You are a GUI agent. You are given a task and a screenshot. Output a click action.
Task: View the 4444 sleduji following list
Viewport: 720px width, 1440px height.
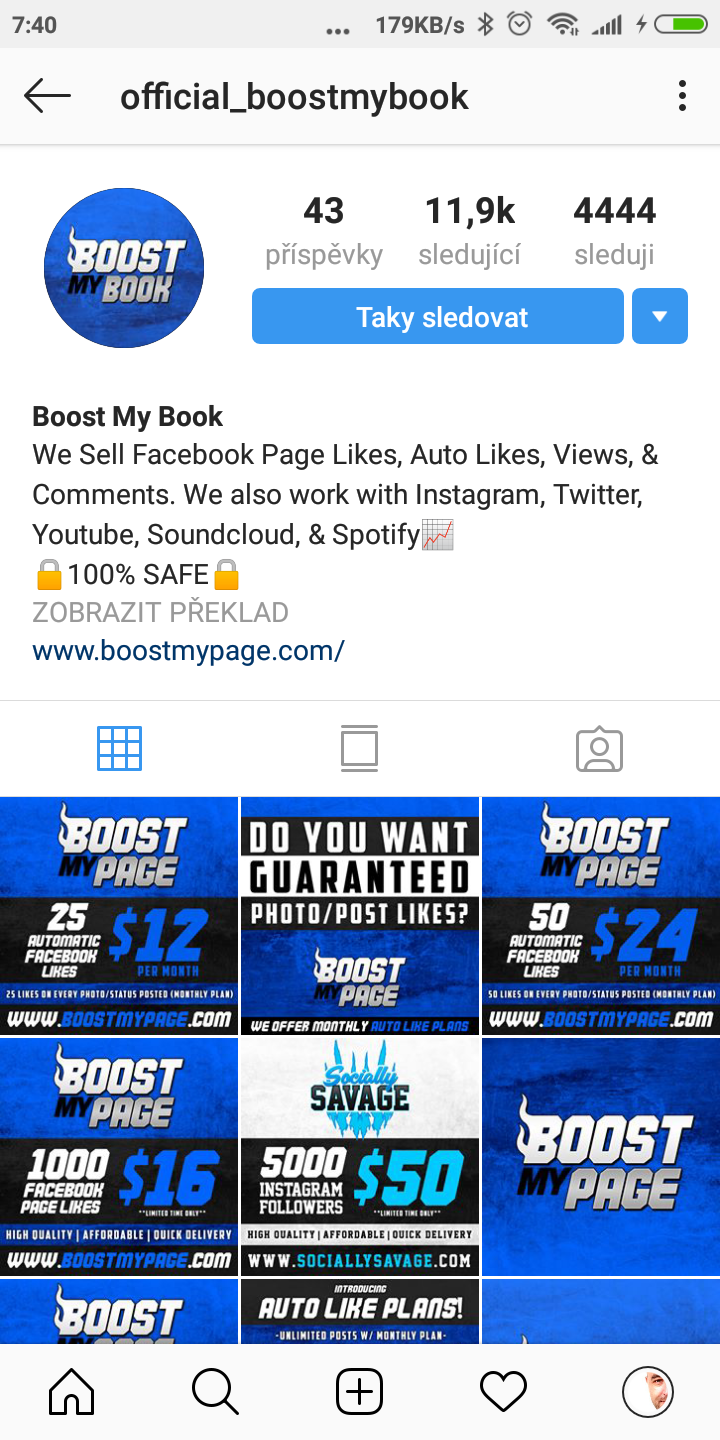tap(614, 232)
